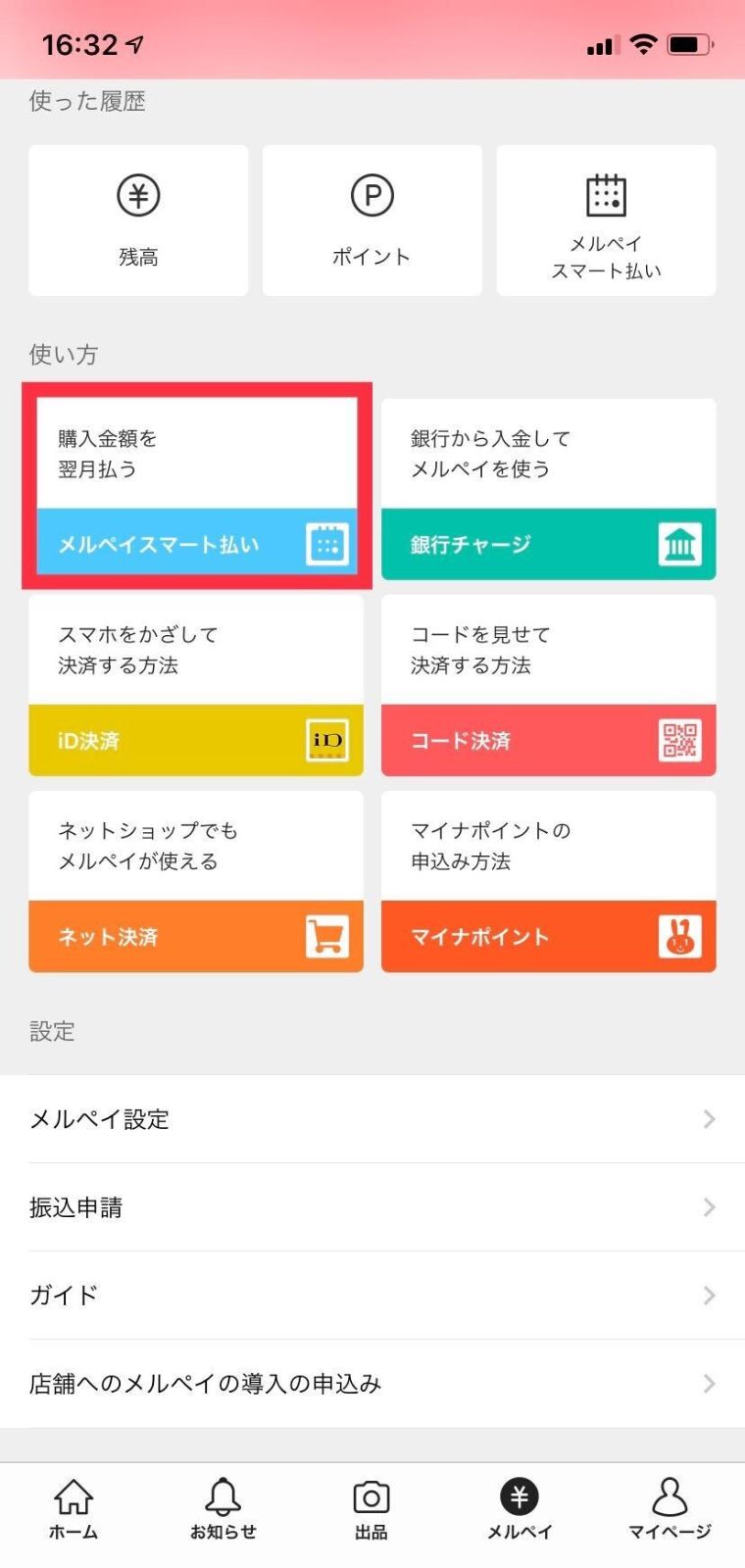Switch to the ホーム tab
This screenshot has height=1568, width=745.
(74, 1509)
